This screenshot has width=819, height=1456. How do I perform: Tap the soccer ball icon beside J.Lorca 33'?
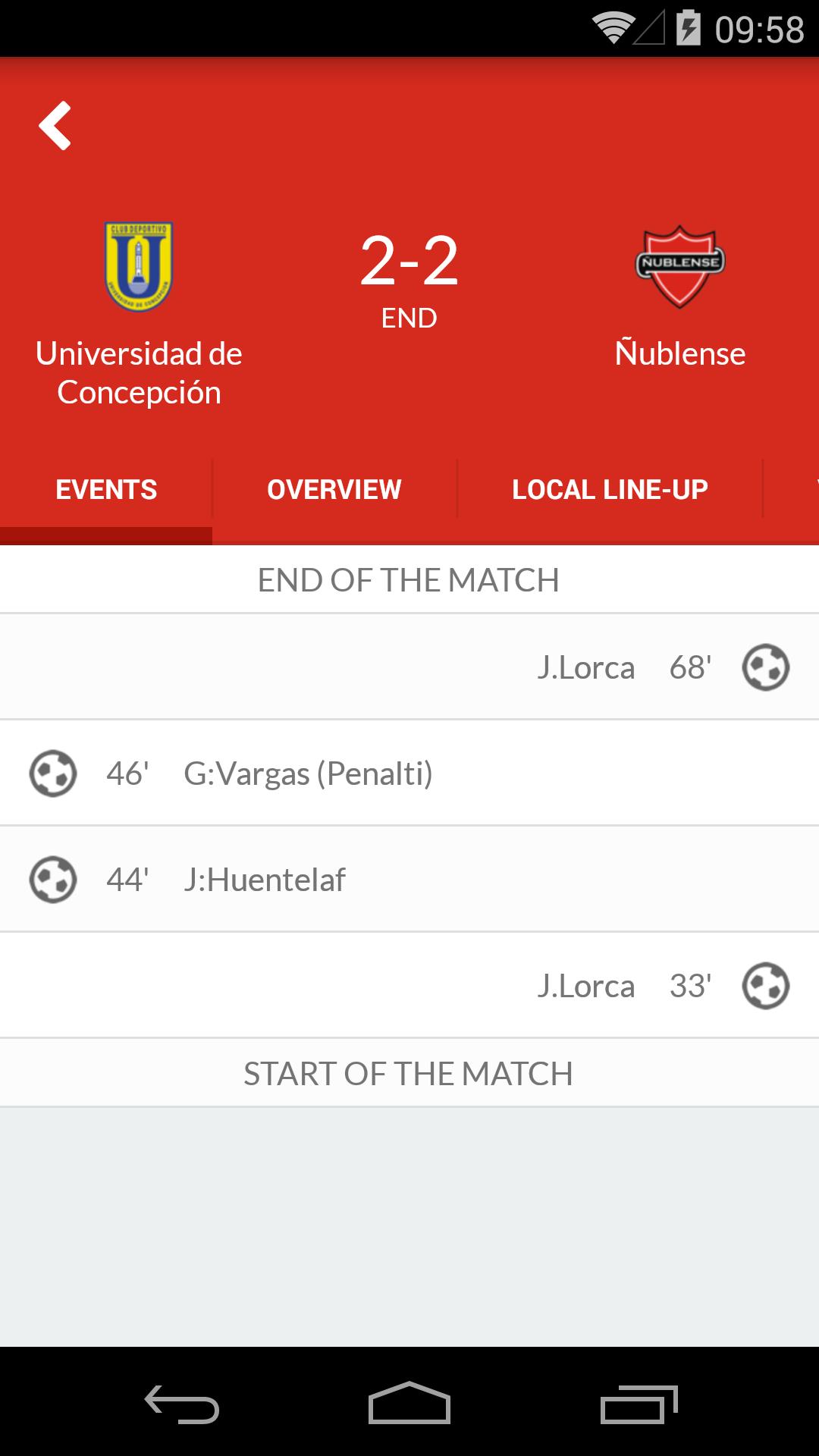(766, 985)
